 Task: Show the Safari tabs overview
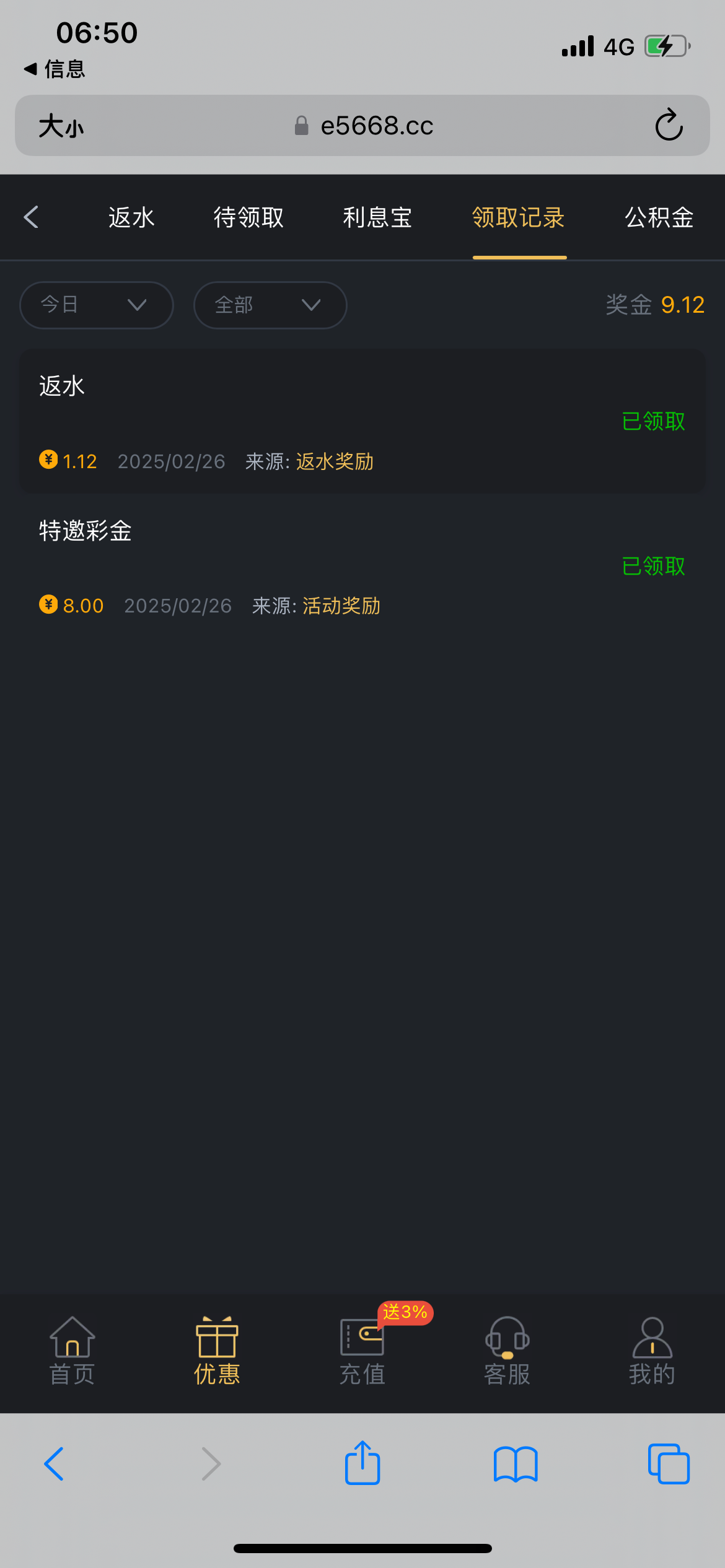(x=669, y=1465)
